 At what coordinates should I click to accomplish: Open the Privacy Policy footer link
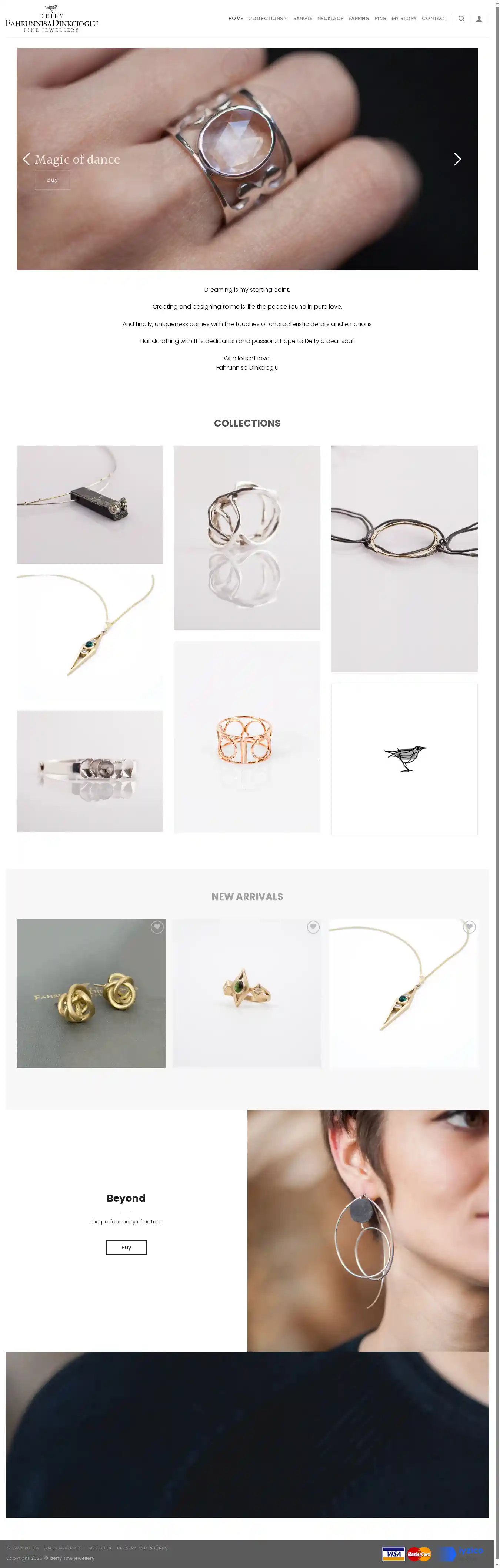tap(23, 1548)
